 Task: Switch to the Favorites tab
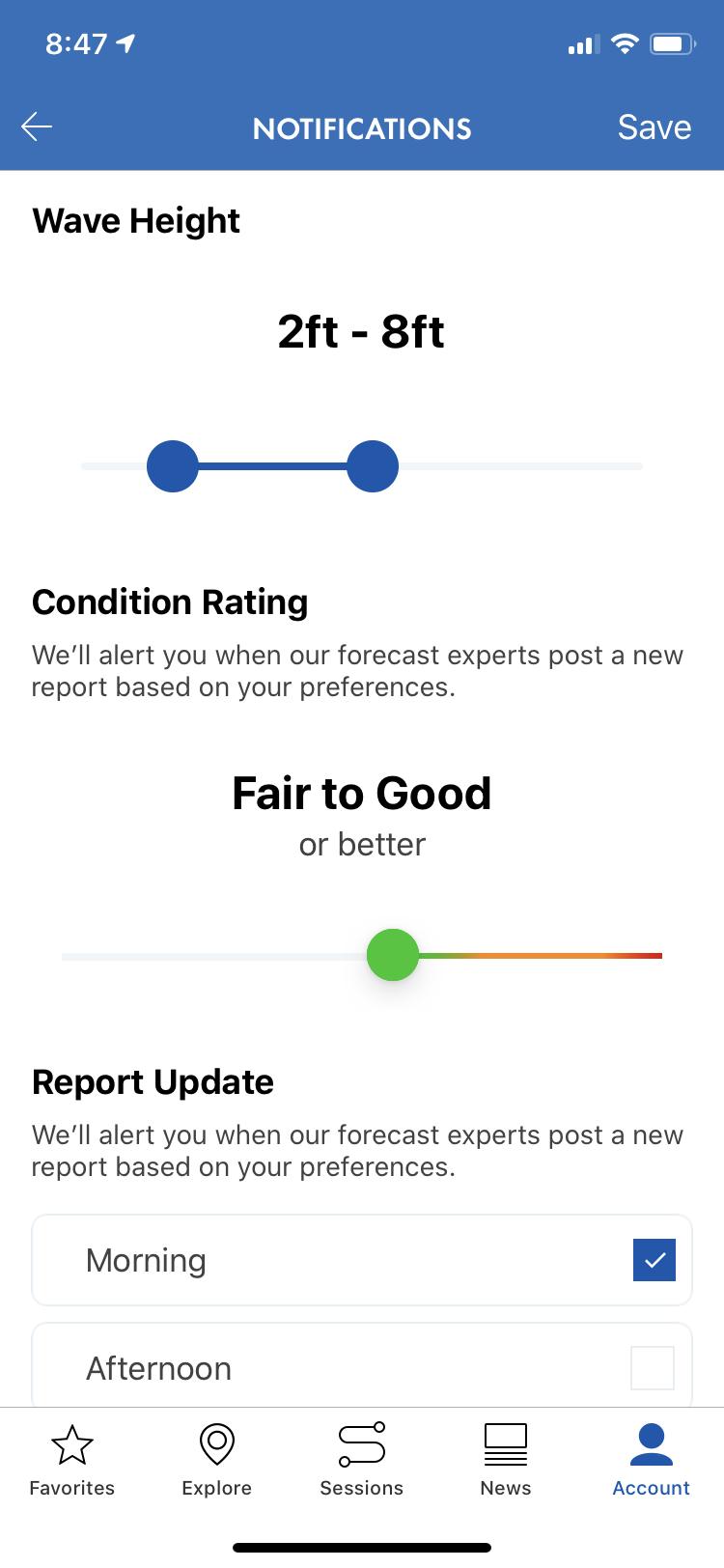coord(72,1460)
